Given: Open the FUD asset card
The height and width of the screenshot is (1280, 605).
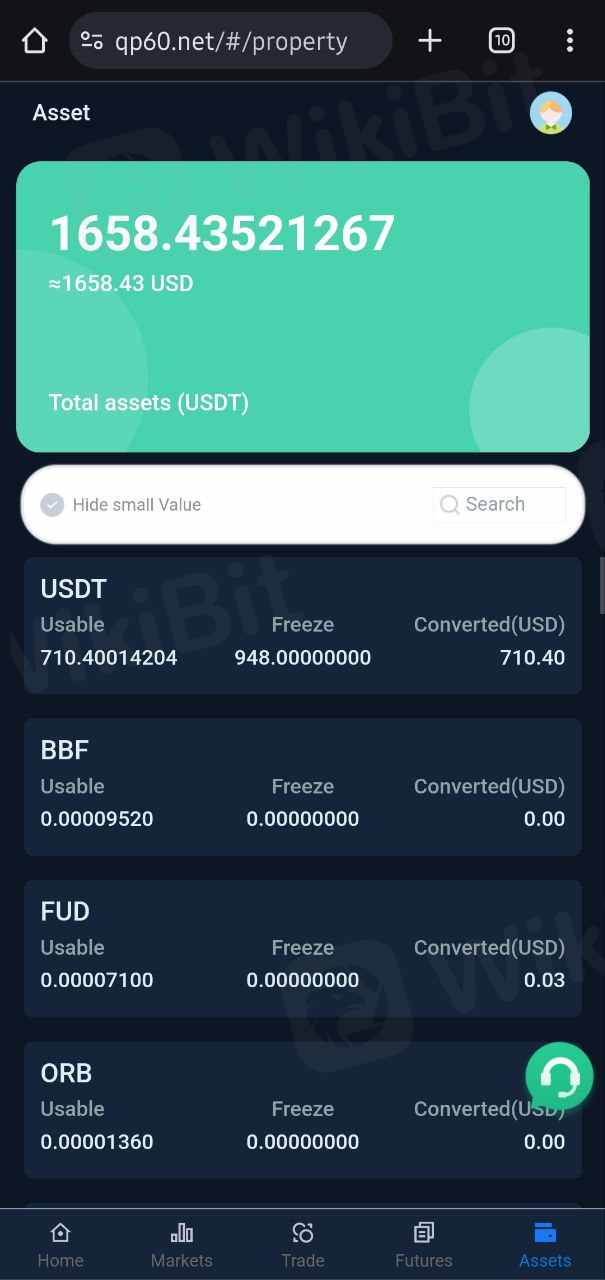Looking at the screenshot, I should (x=302, y=947).
